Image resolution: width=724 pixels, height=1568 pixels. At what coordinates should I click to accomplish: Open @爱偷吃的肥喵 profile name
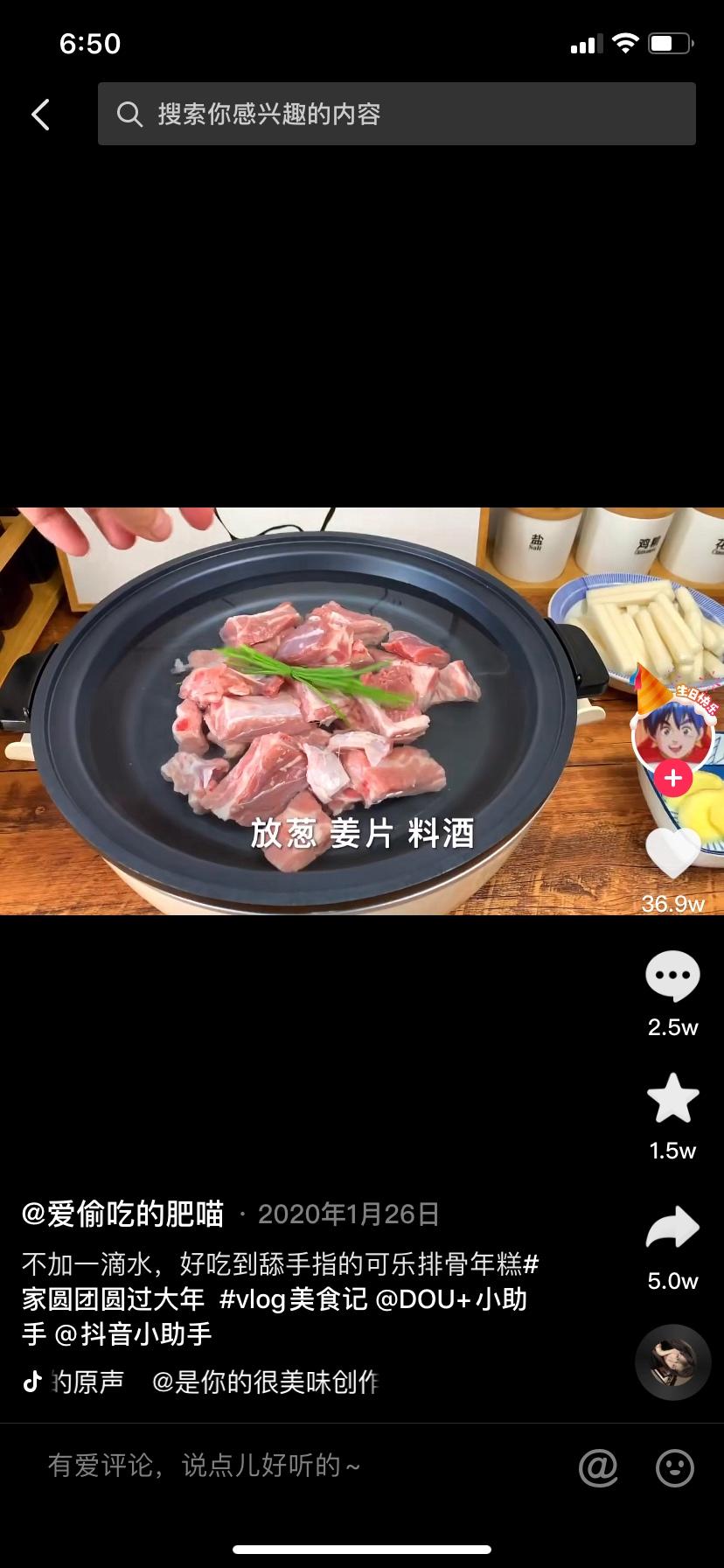click(123, 1214)
